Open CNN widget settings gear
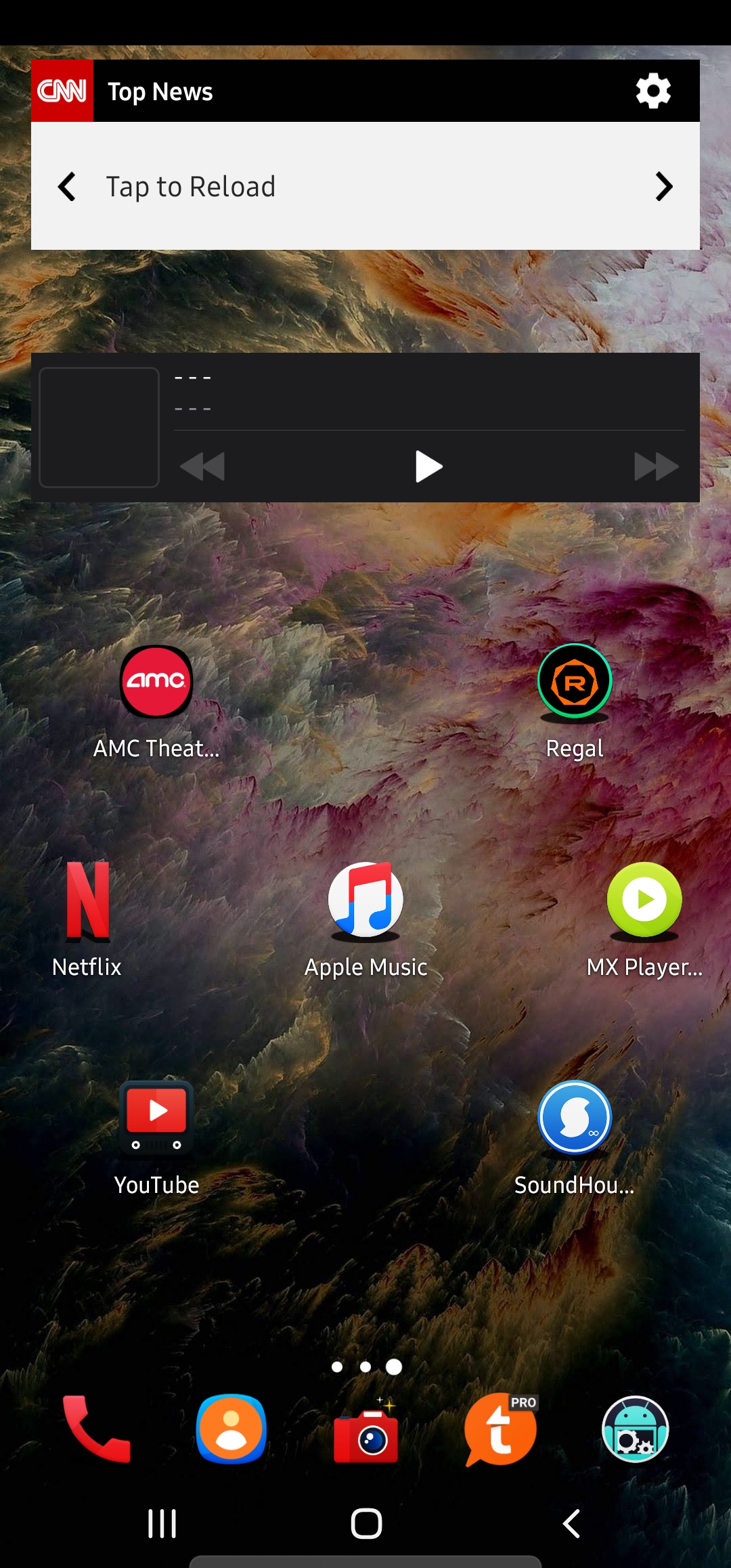The height and width of the screenshot is (1568, 731). (x=653, y=91)
